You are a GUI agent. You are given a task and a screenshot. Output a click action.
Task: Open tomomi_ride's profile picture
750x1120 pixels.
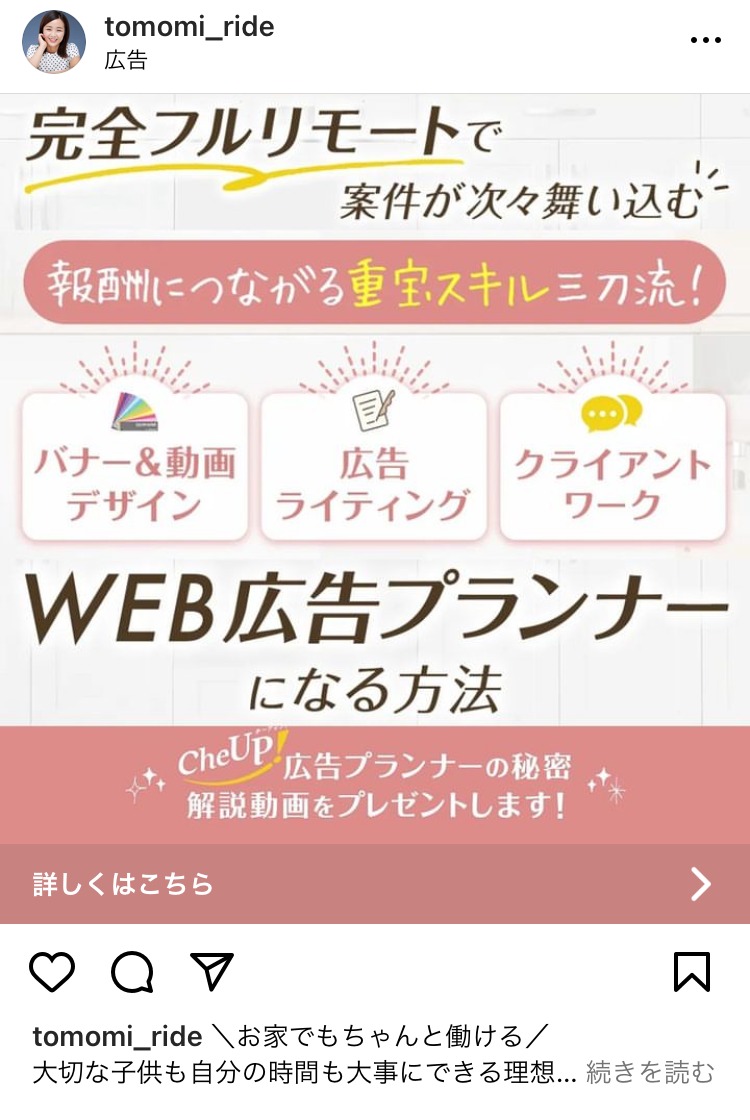[54, 42]
